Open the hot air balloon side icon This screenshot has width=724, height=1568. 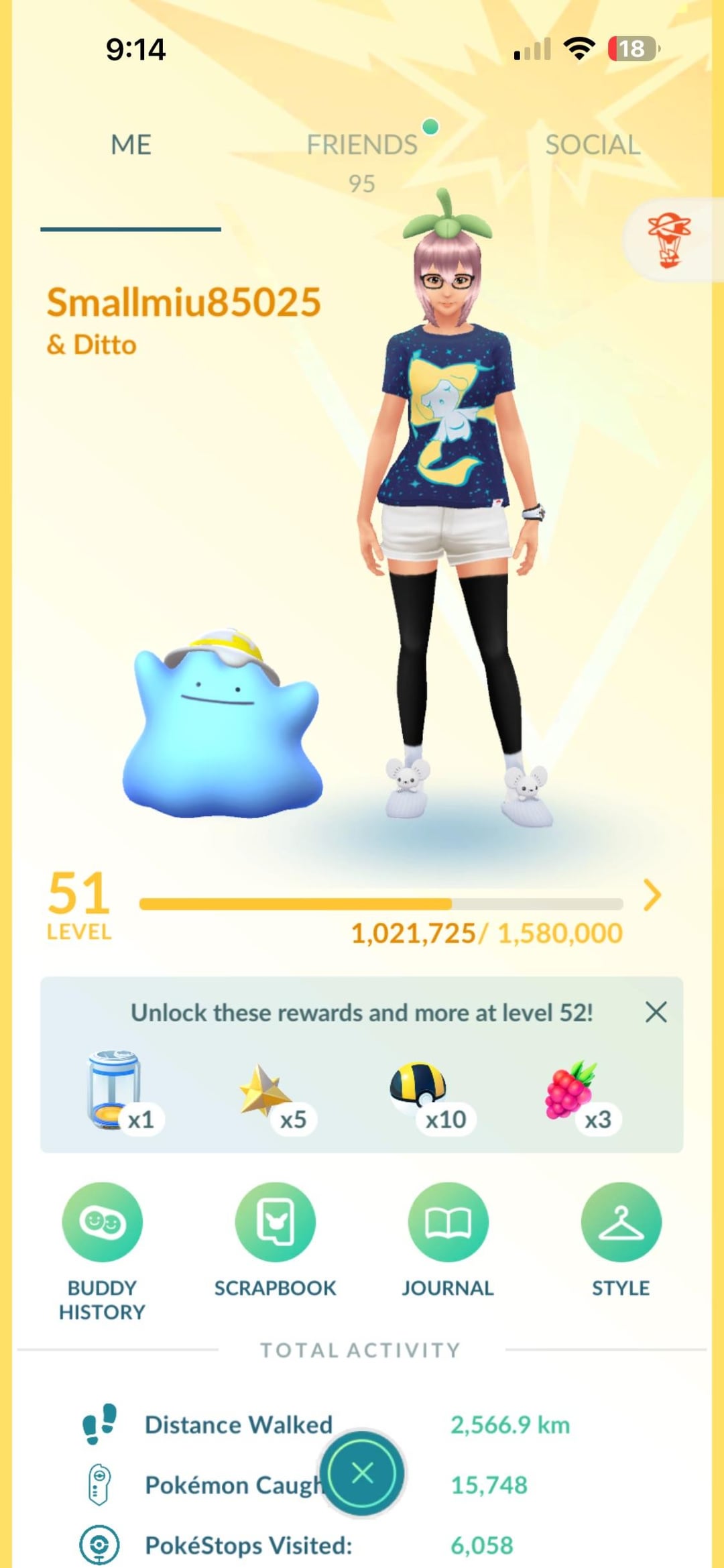(x=669, y=240)
